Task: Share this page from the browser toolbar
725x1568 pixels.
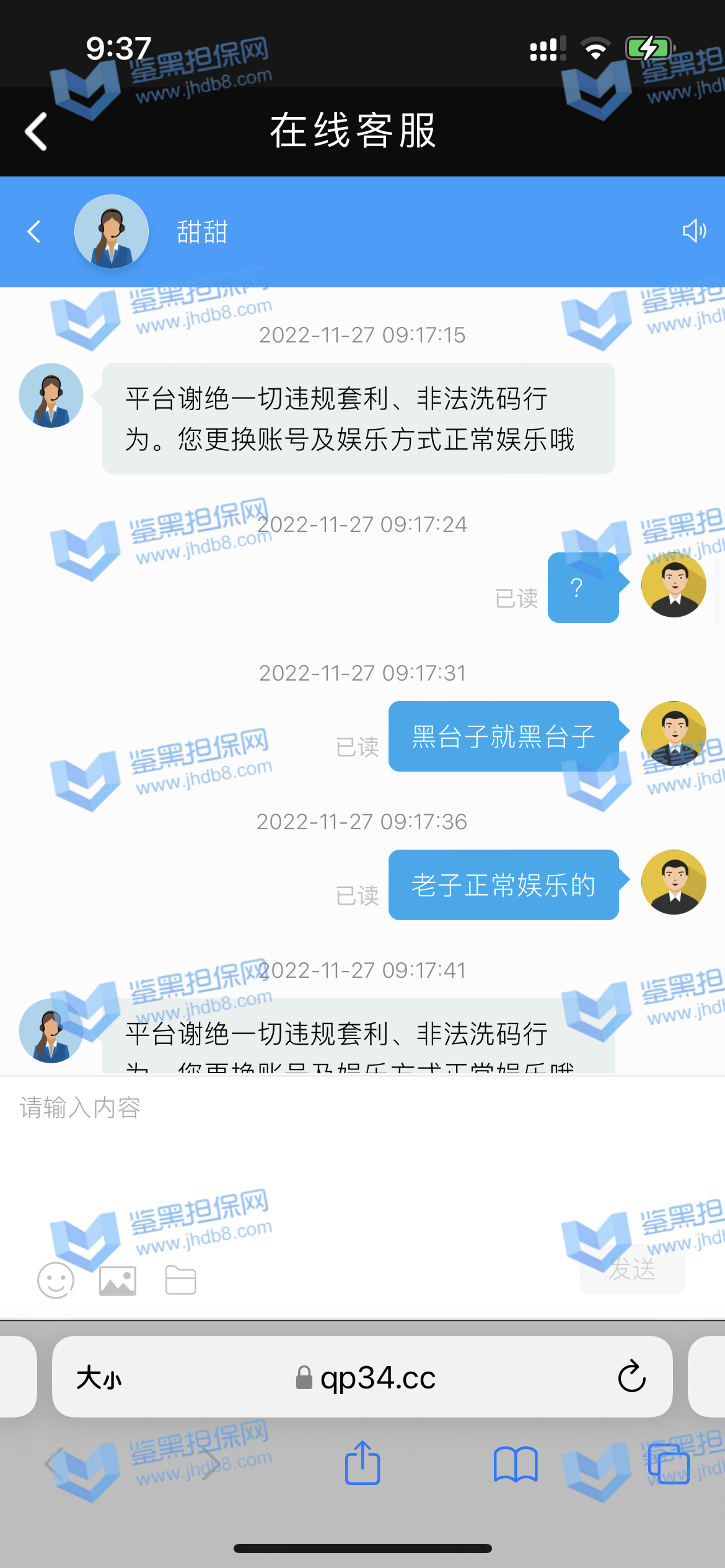Action: [x=362, y=1463]
